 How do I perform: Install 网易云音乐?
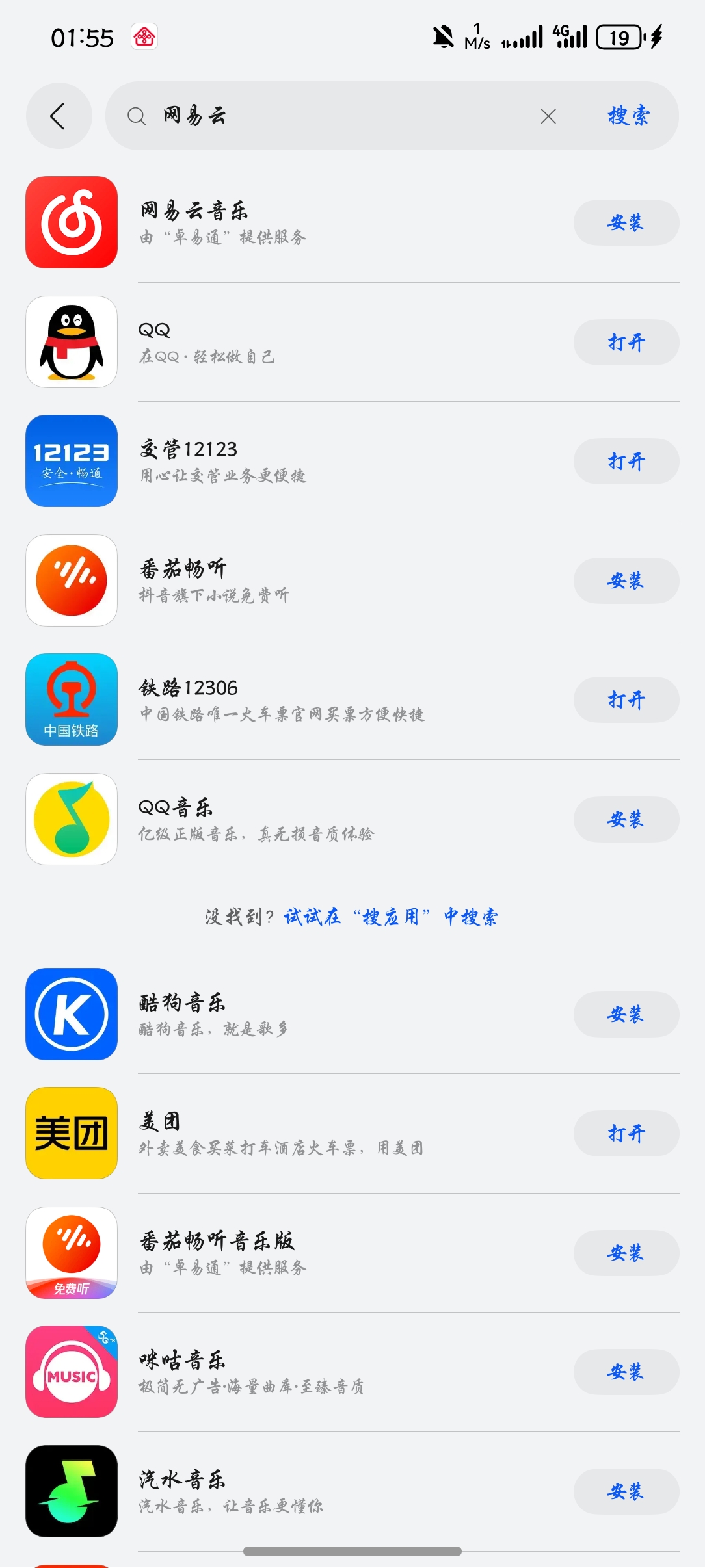626,223
